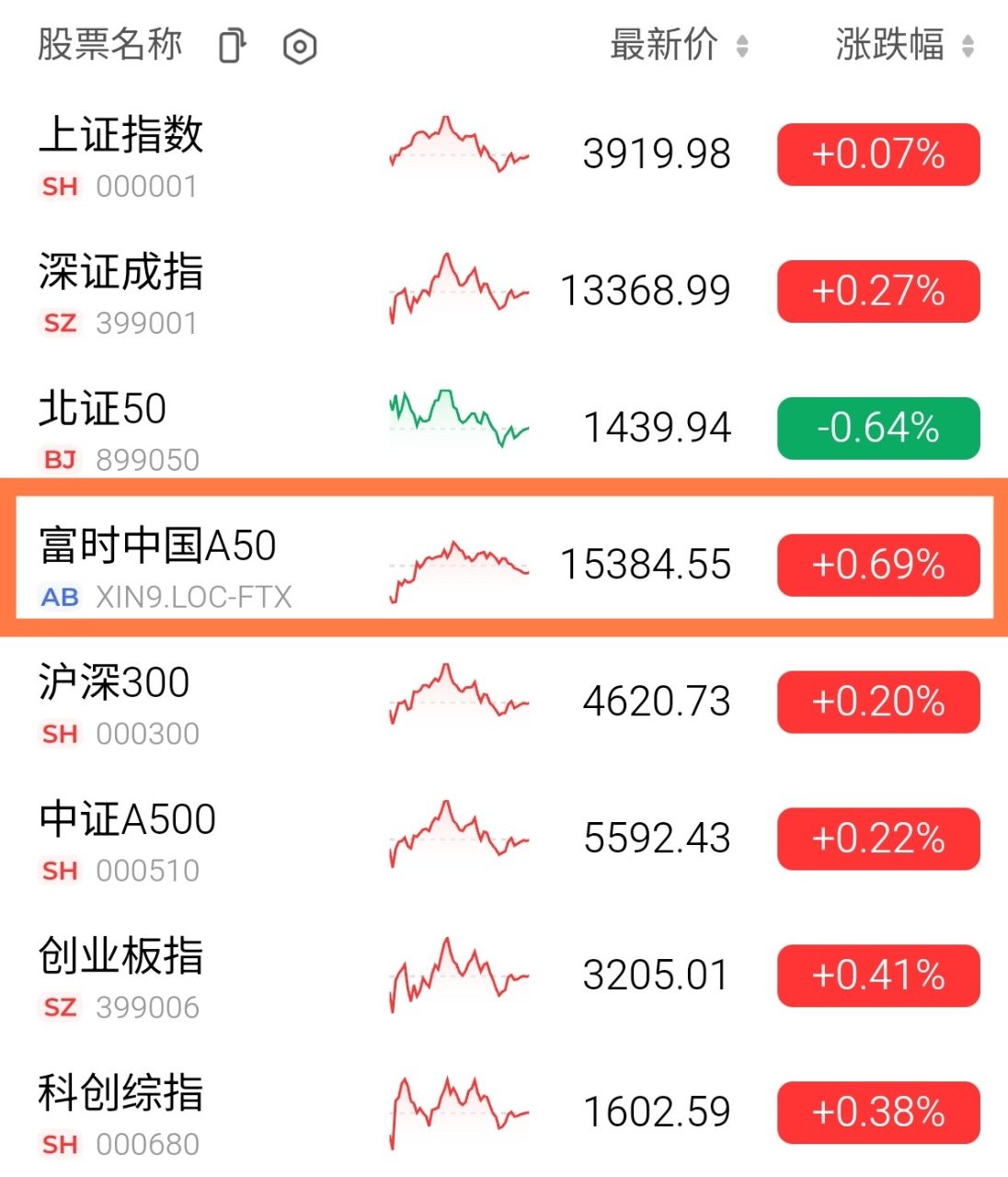Click the SH exchange badge under 上证指数

[59, 187]
